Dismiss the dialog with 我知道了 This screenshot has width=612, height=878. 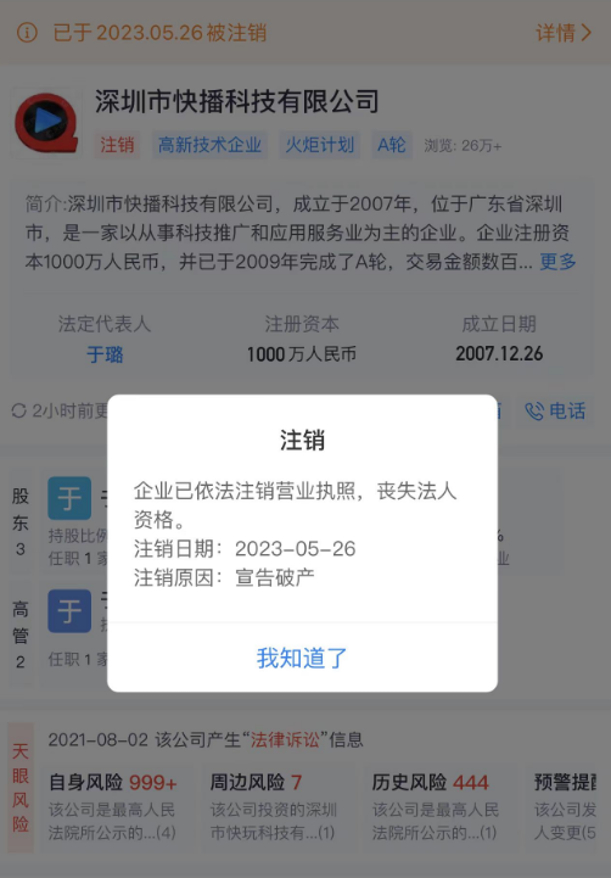click(x=302, y=657)
